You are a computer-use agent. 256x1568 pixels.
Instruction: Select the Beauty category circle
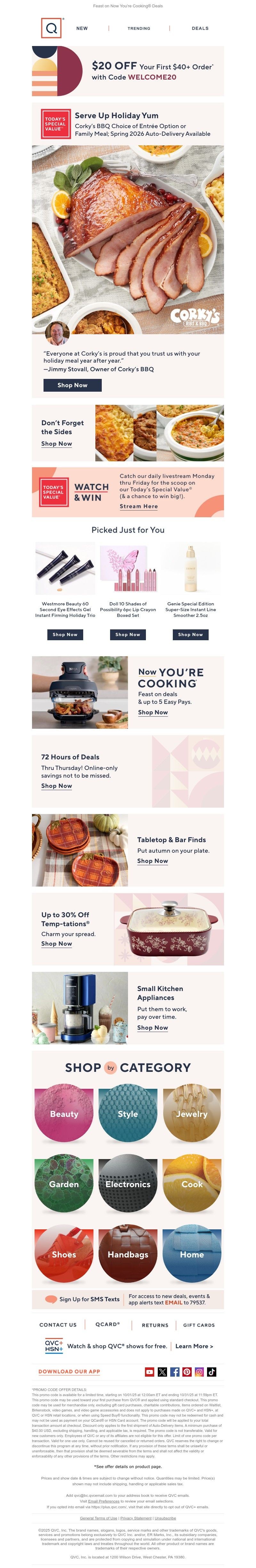[x=64, y=1113]
